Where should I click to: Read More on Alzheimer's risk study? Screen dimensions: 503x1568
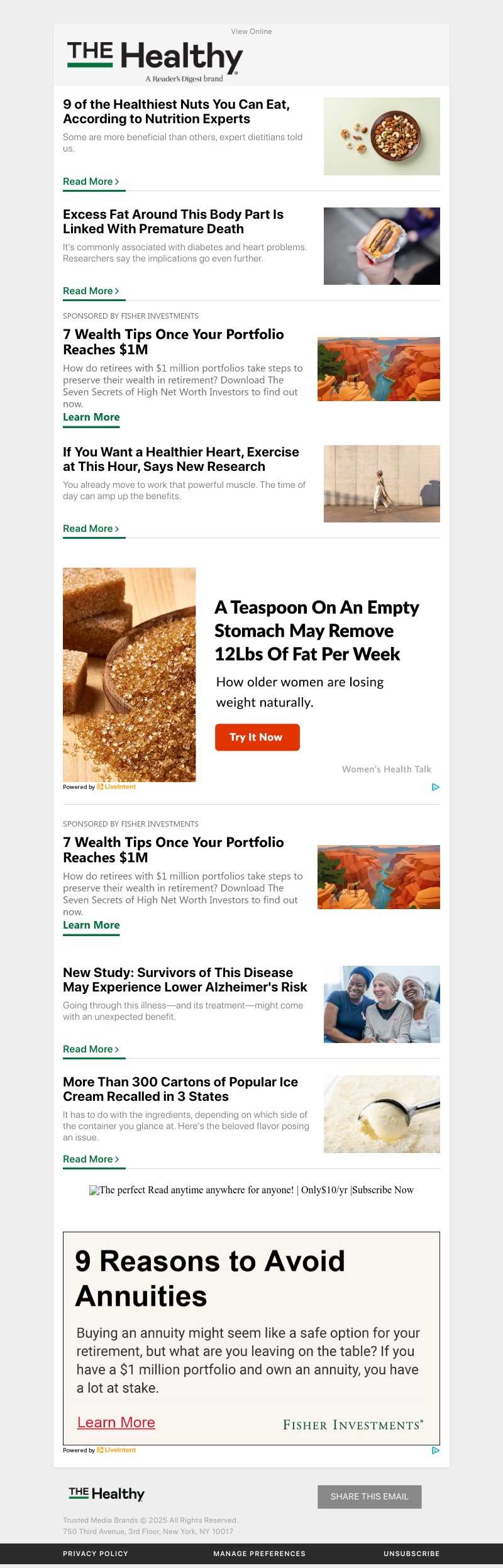click(x=91, y=1049)
